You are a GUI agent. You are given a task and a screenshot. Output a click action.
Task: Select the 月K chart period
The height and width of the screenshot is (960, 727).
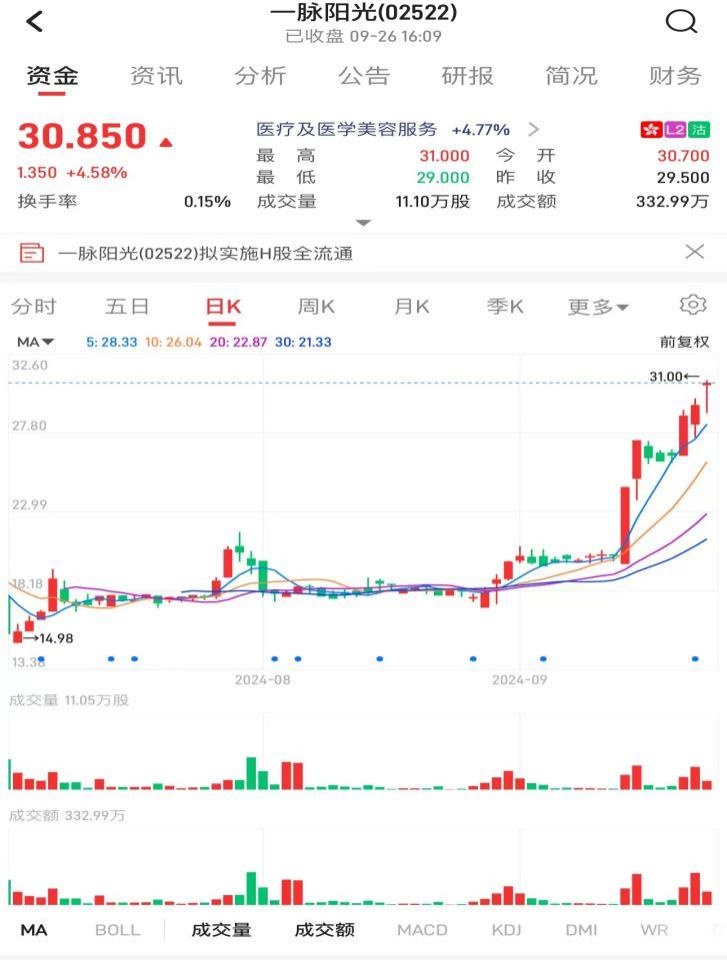click(x=411, y=307)
